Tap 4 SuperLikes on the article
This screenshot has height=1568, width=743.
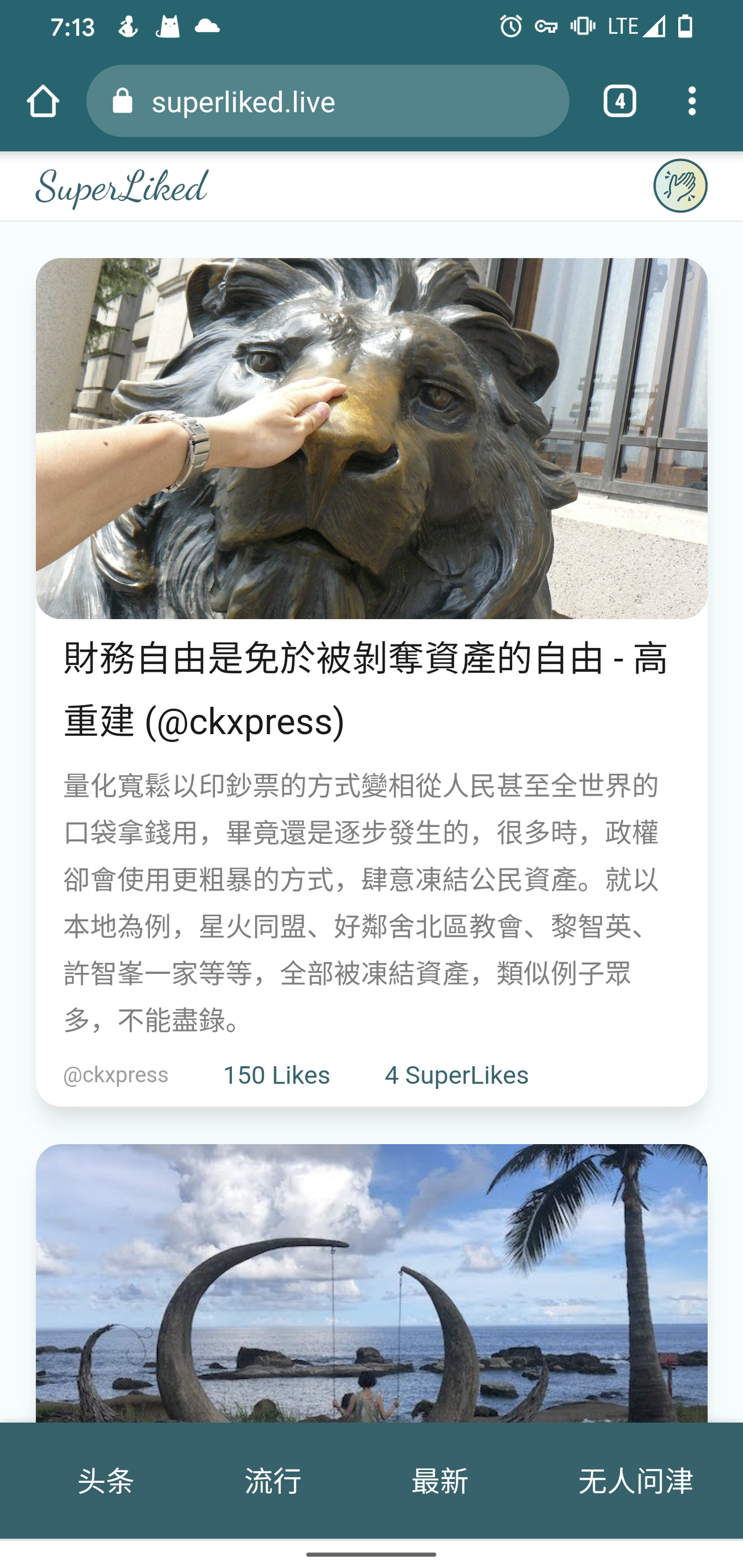(x=456, y=1075)
